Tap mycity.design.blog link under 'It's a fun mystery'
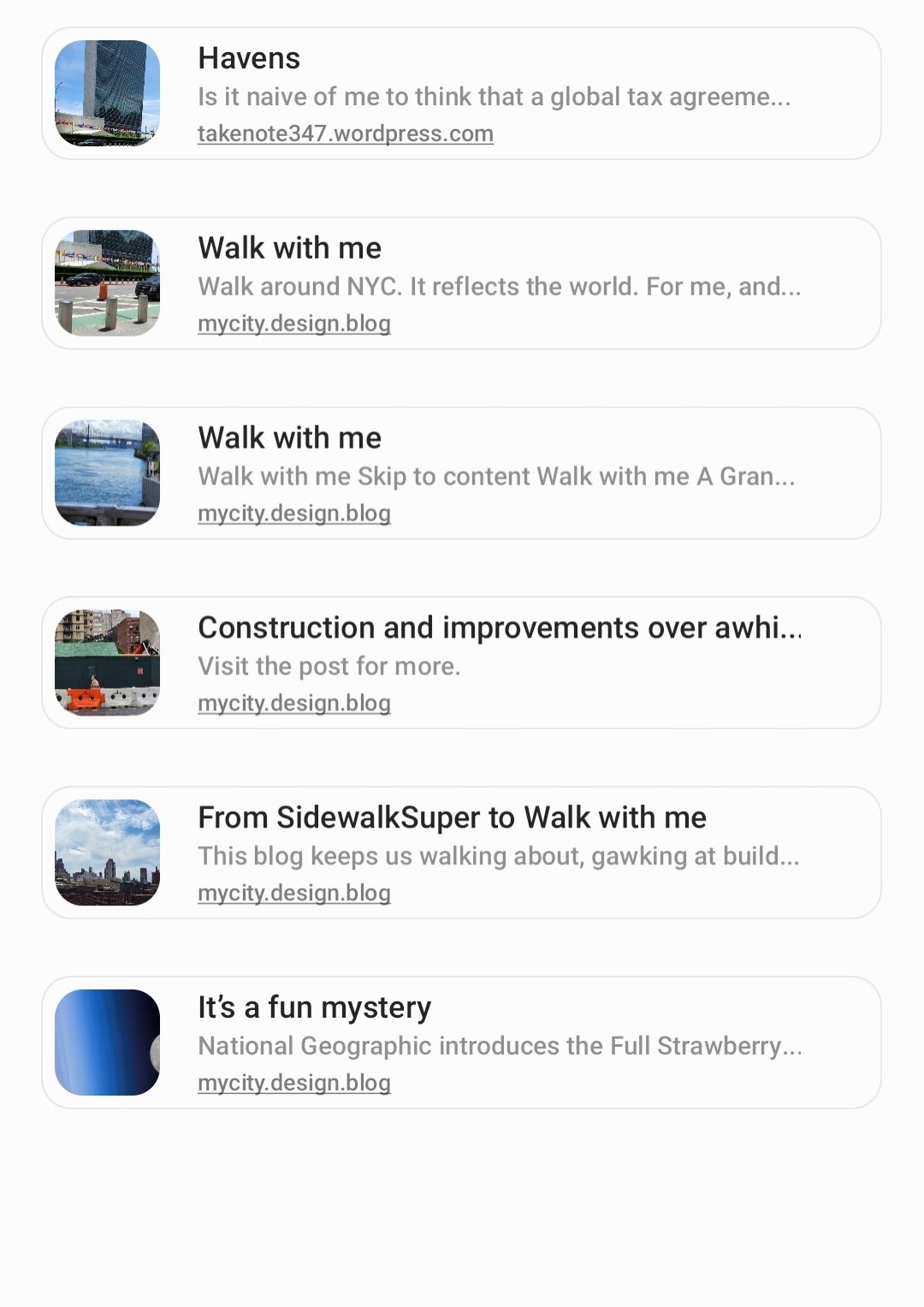 pos(294,1083)
